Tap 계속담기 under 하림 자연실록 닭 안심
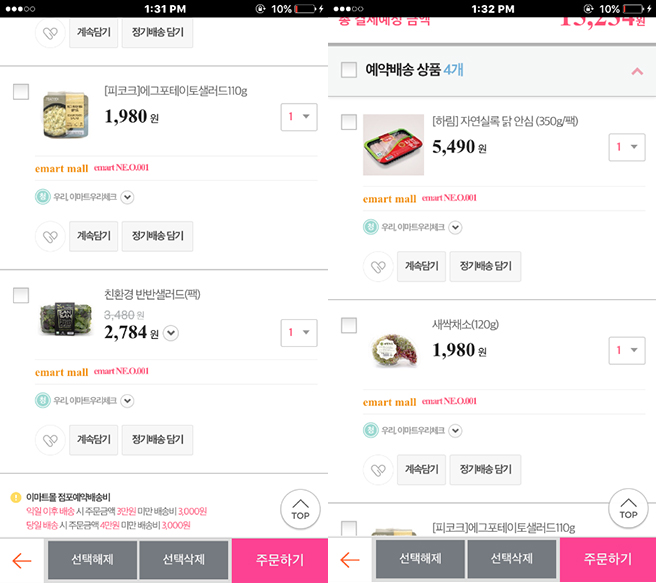Image resolution: width=656 pixels, height=583 pixels. [x=421, y=266]
